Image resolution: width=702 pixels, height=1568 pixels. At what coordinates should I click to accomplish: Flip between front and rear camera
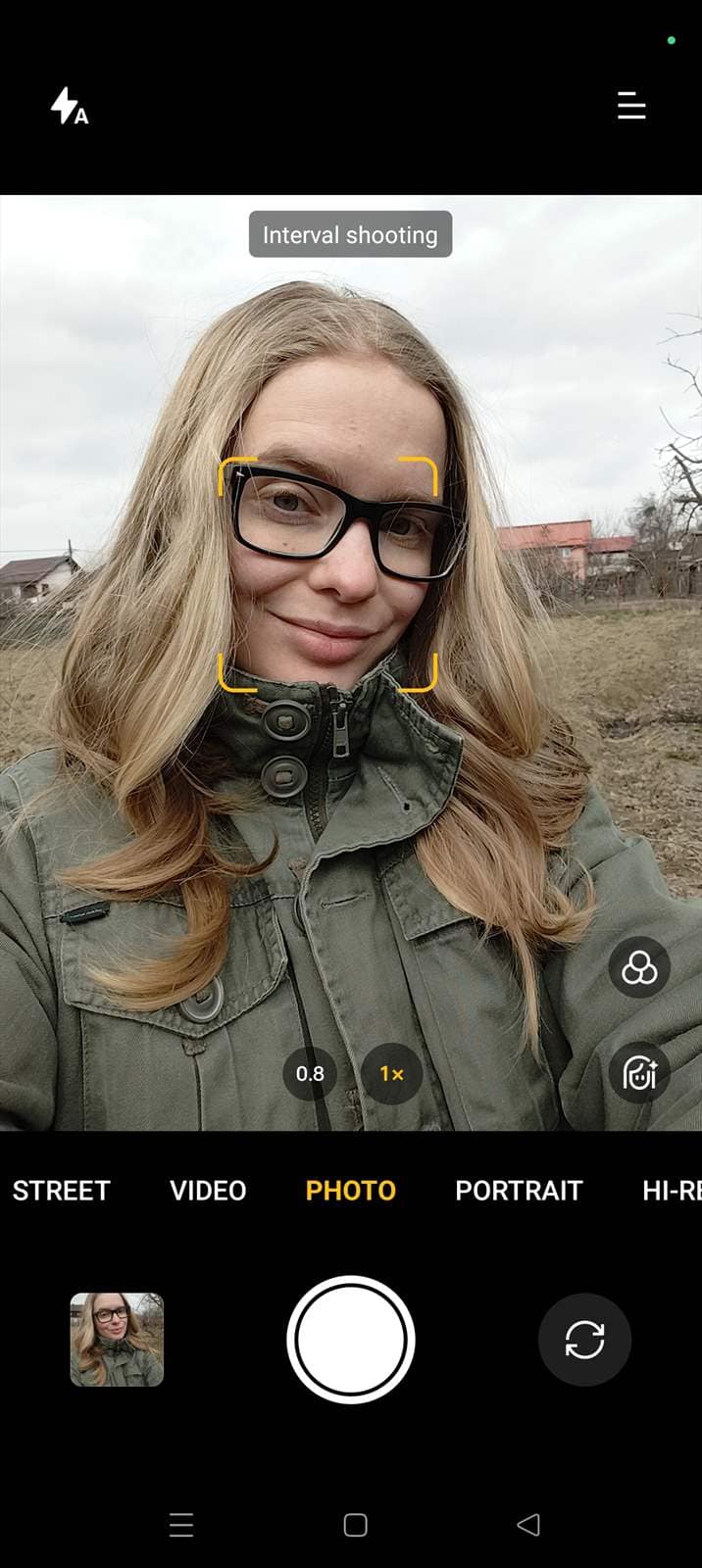point(584,1340)
